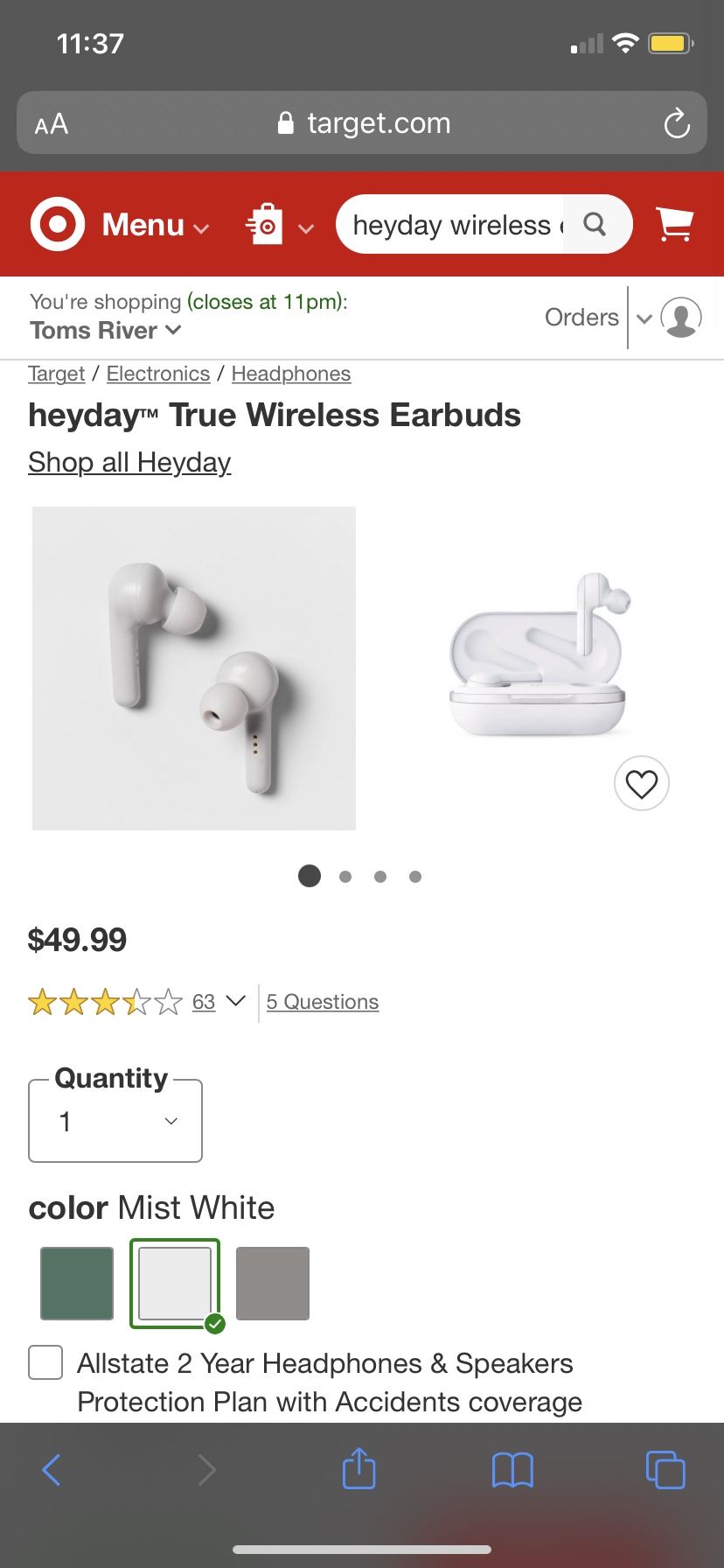Reload the target.com page

676,123
